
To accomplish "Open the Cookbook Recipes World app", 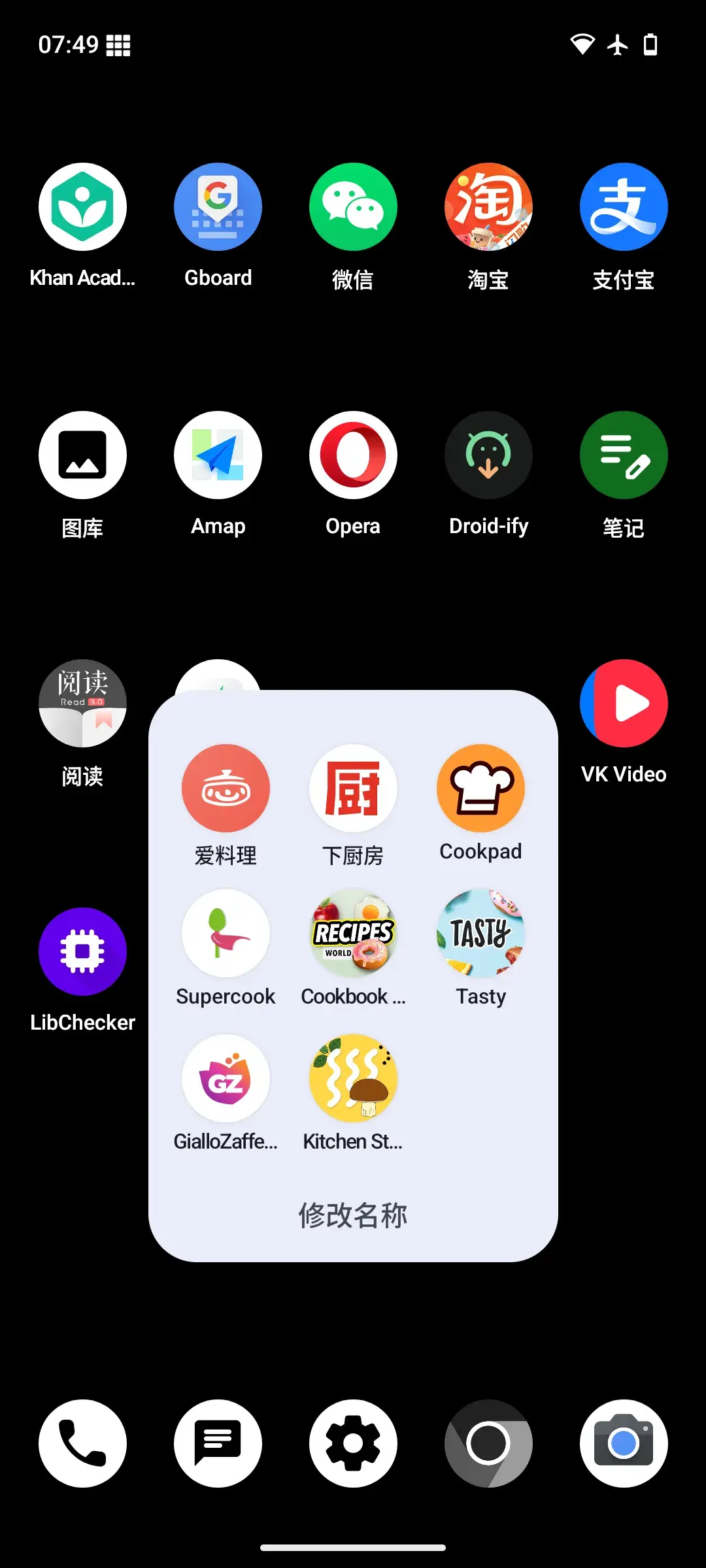I will (353, 933).
